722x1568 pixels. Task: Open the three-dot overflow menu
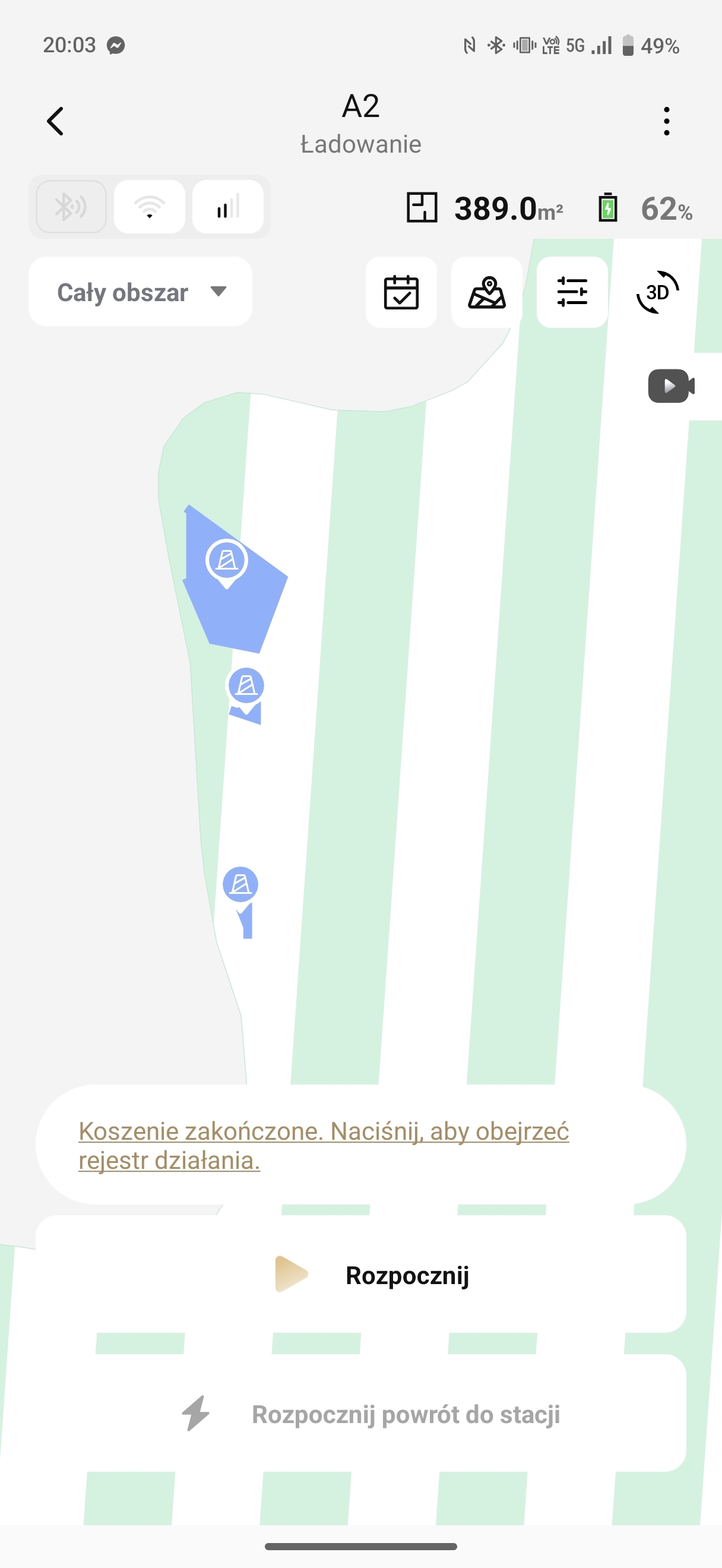667,121
